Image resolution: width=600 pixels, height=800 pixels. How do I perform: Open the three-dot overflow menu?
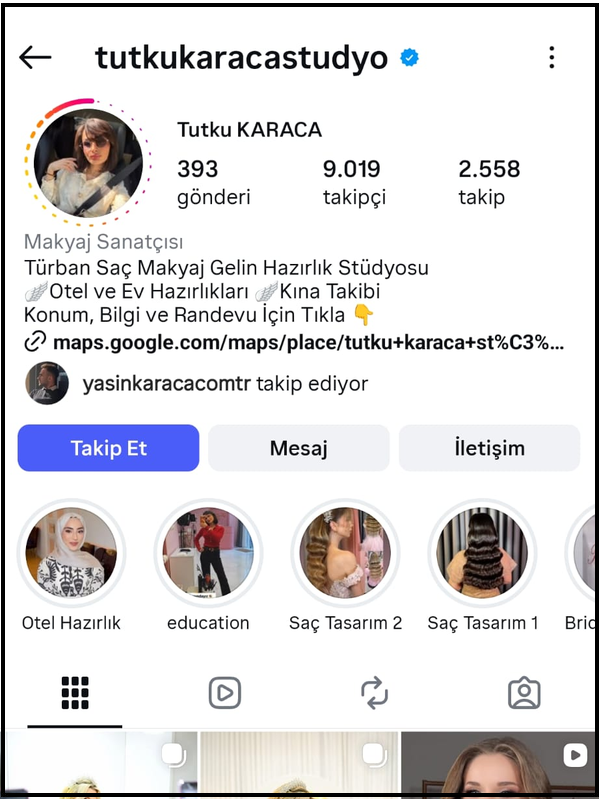tap(551, 57)
